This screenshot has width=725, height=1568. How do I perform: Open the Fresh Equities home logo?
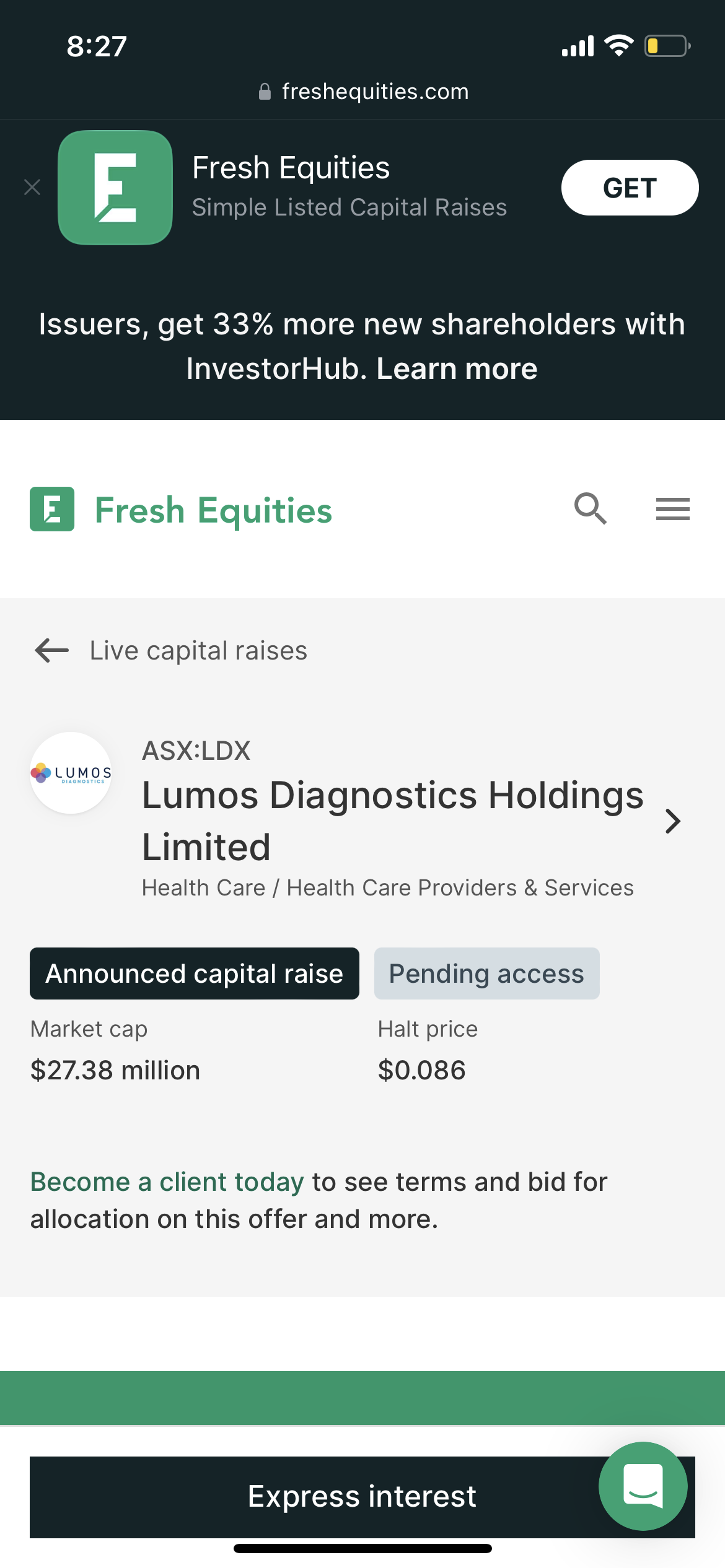[x=181, y=510]
